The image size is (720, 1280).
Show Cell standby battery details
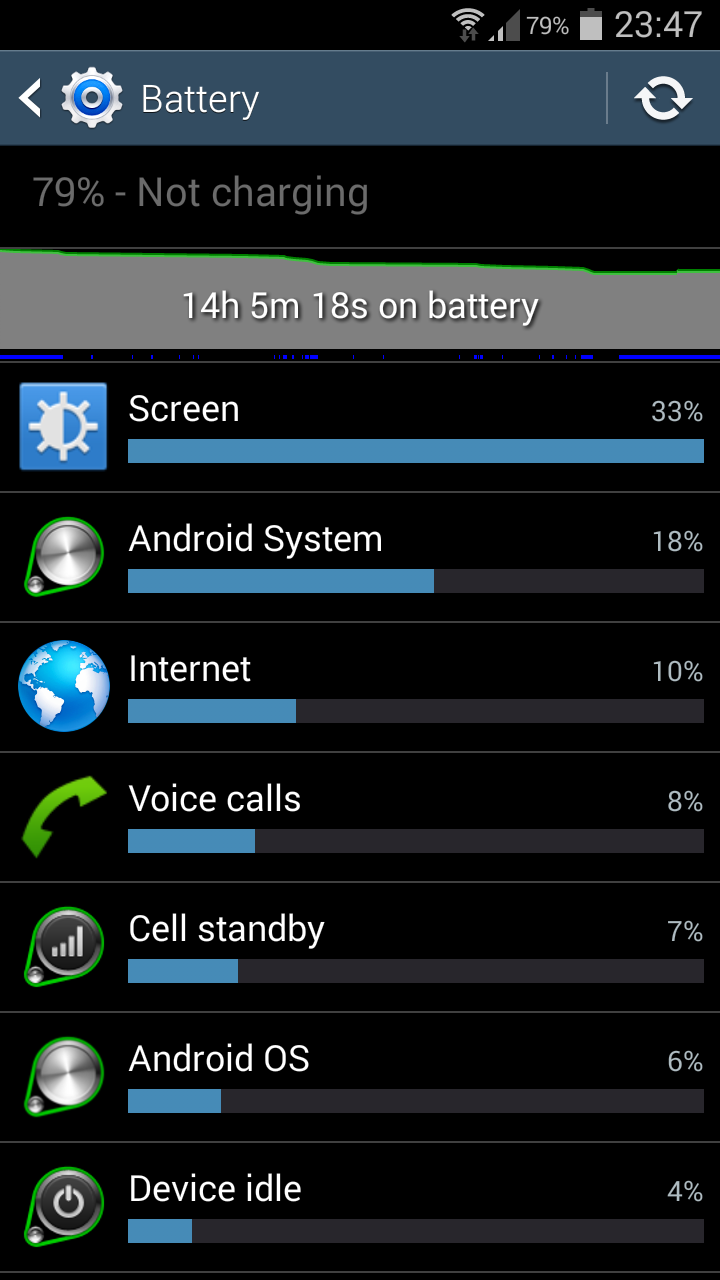coord(360,947)
